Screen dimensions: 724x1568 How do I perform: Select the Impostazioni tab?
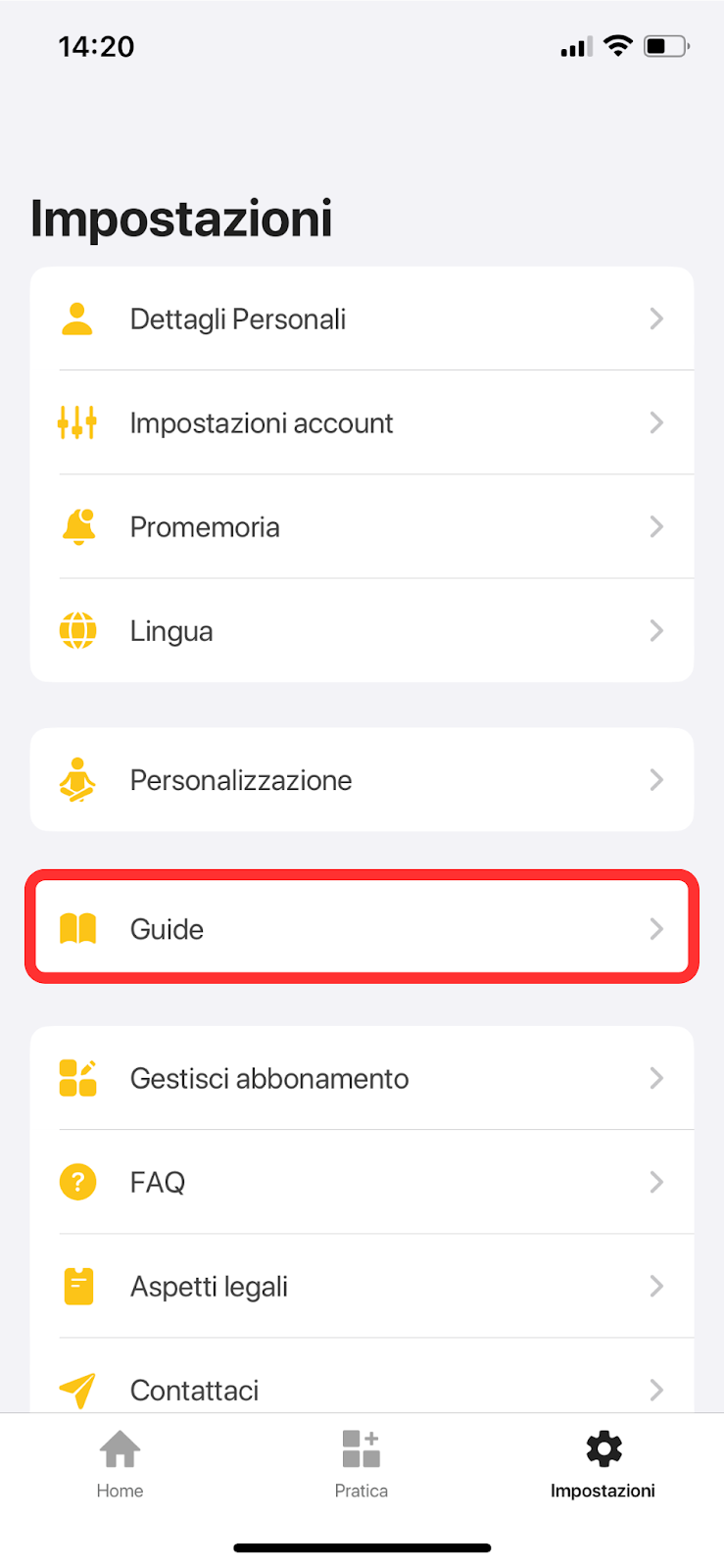[x=603, y=1464]
